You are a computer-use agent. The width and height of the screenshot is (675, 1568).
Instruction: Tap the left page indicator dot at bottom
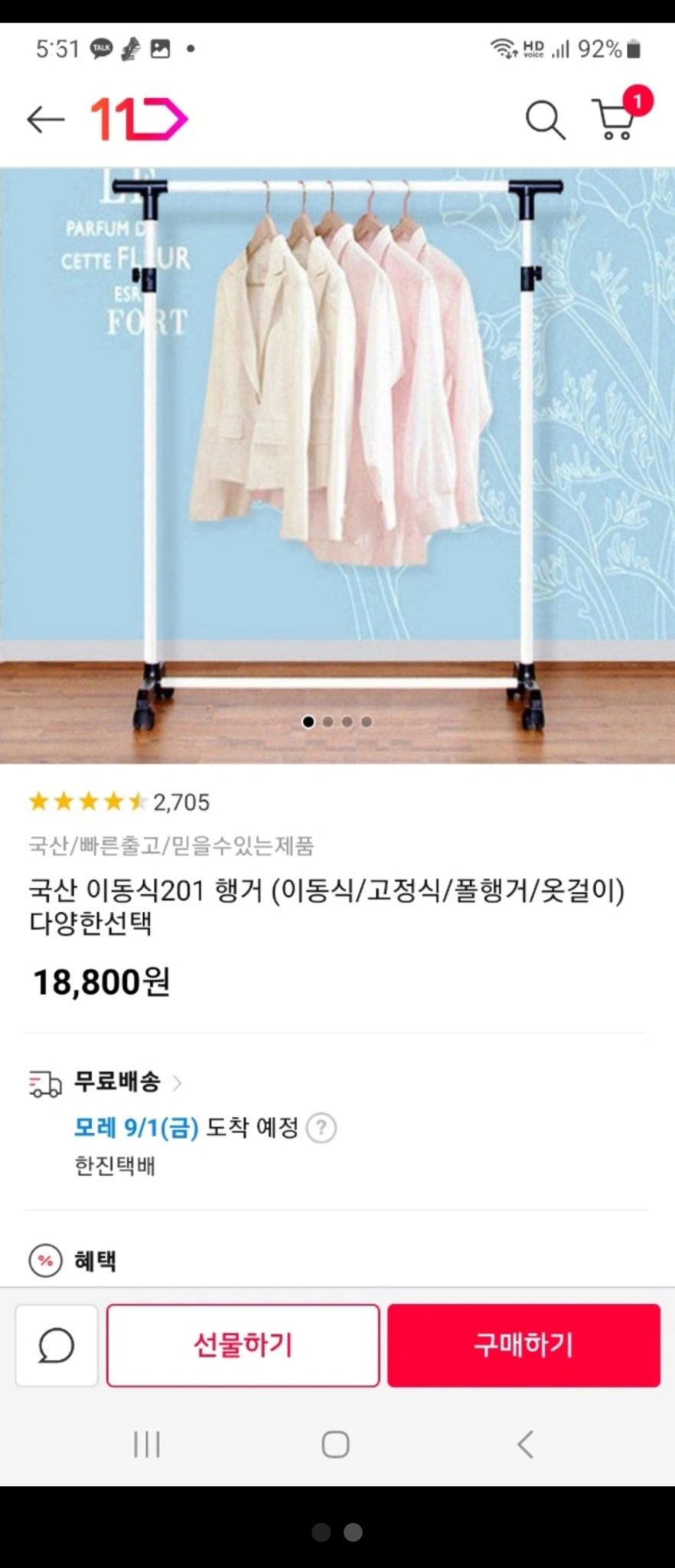[x=321, y=1532]
